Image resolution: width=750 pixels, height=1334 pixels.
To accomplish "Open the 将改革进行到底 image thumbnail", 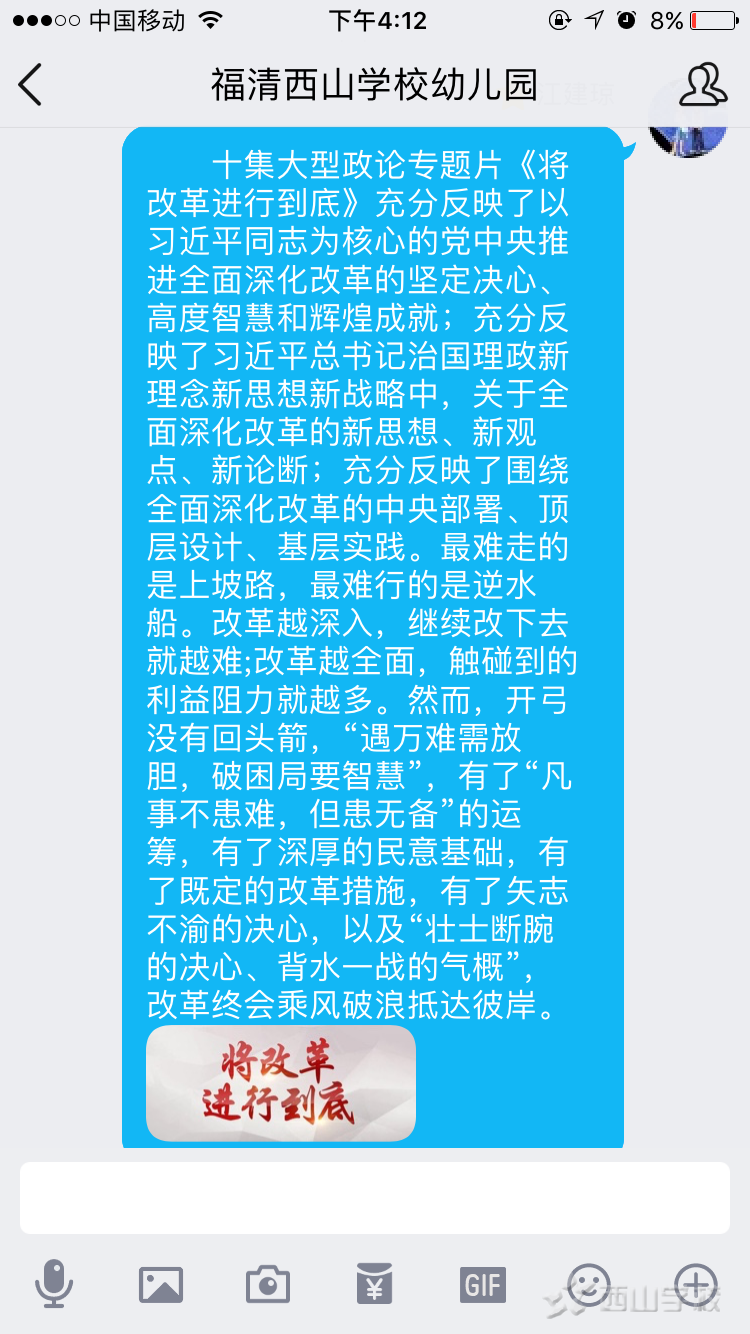I will 281,1082.
